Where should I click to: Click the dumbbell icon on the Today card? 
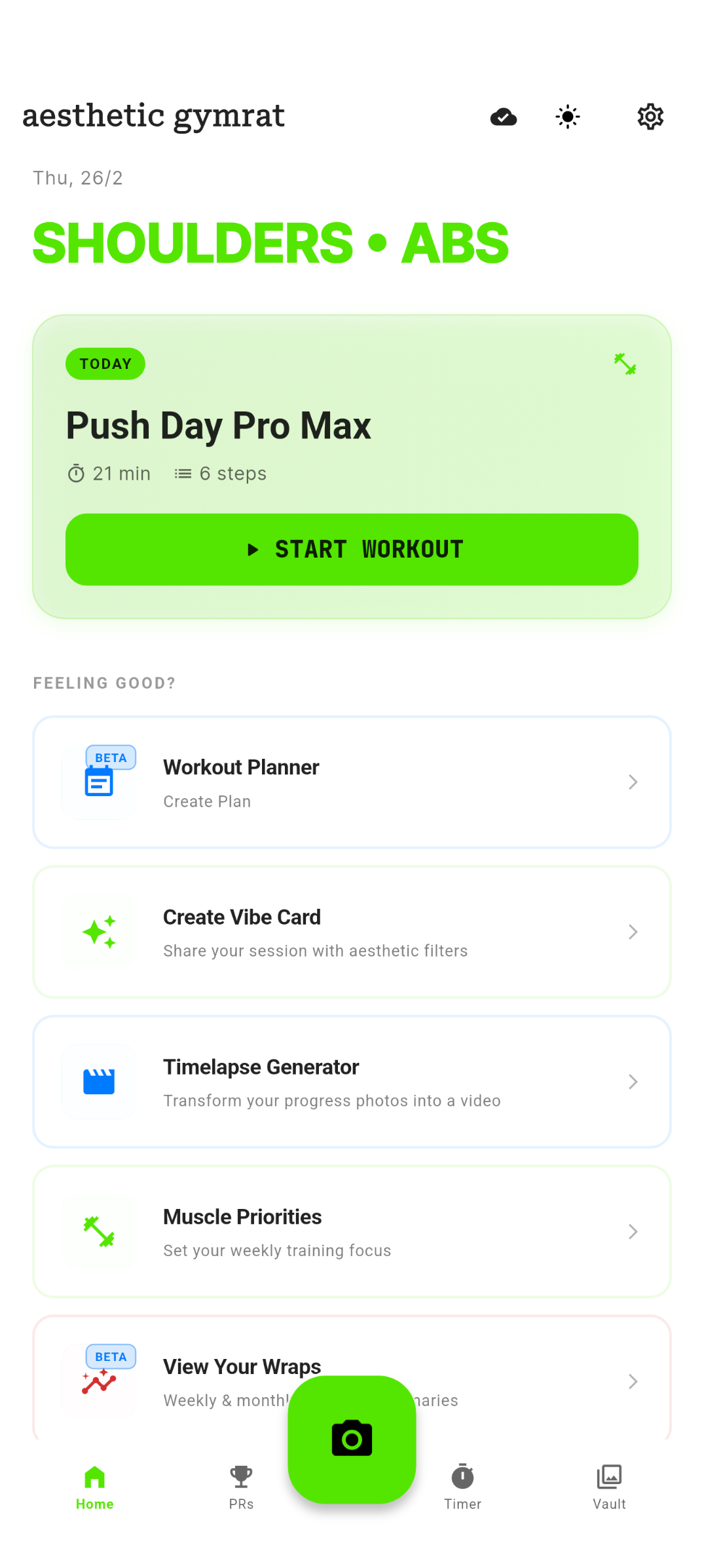click(625, 364)
